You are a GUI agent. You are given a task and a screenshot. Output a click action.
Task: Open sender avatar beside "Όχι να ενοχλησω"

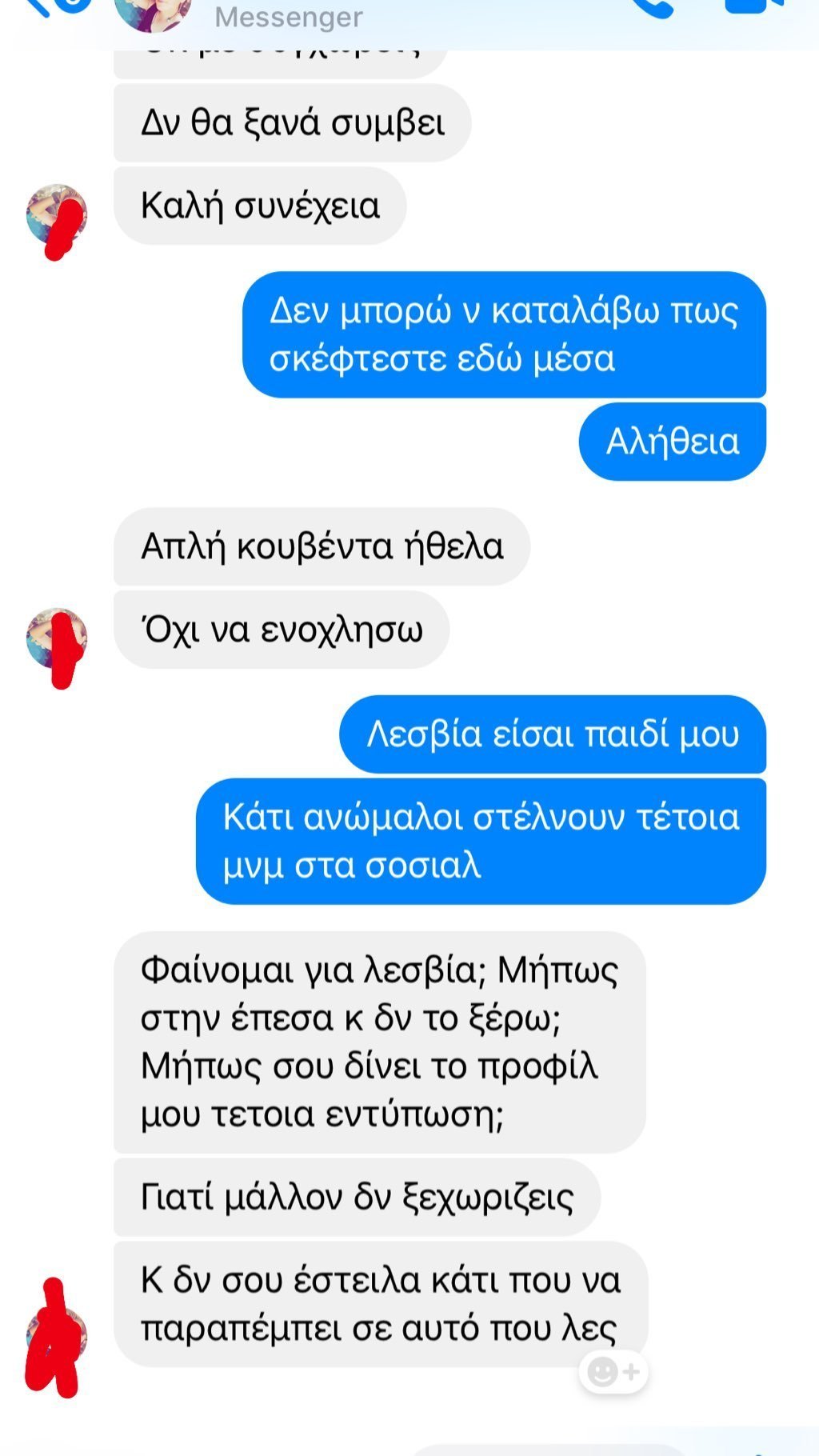[x=56, y=639]
